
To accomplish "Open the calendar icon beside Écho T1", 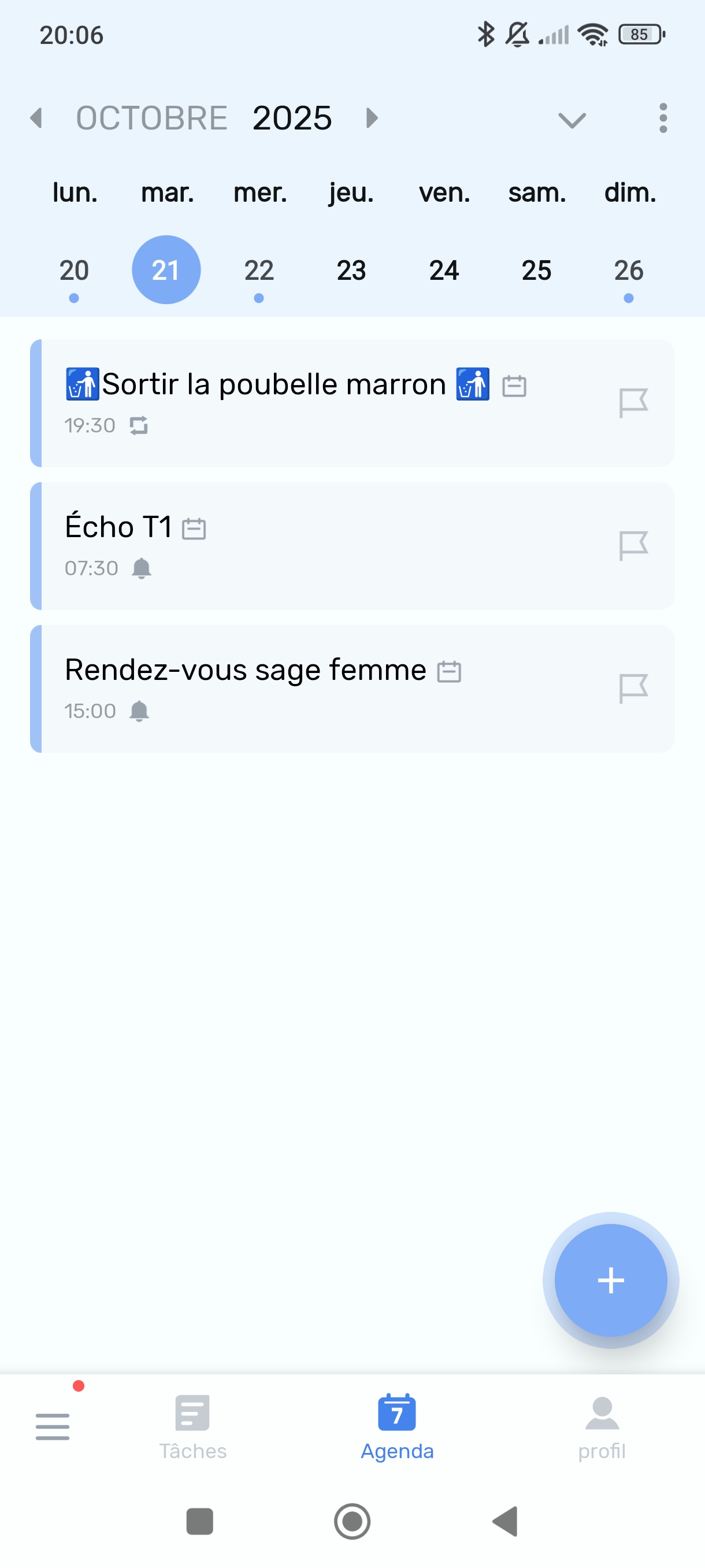I will [x=195, y=528].
